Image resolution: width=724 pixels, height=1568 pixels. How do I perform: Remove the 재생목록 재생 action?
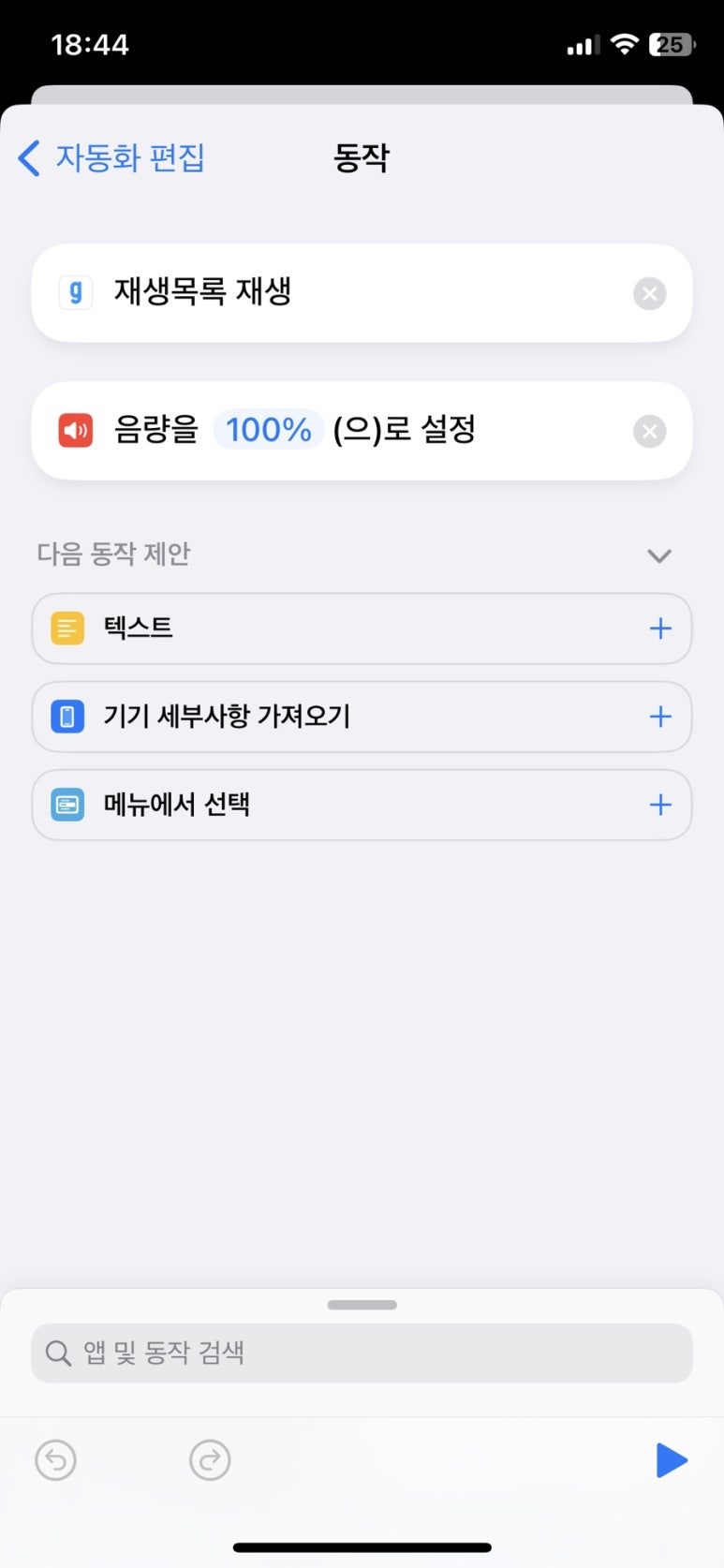coord(649,293)
